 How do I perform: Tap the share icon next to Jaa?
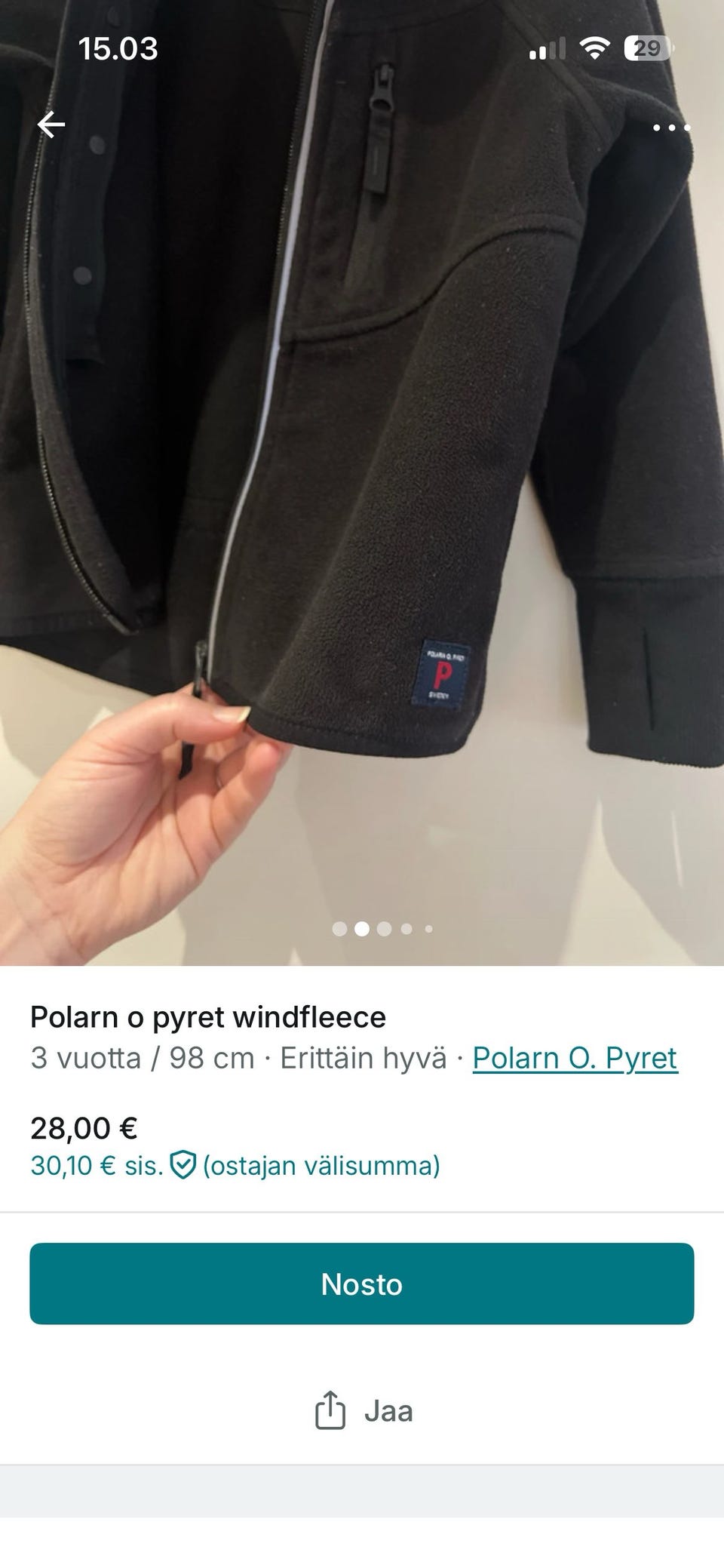click(330, 1410)
